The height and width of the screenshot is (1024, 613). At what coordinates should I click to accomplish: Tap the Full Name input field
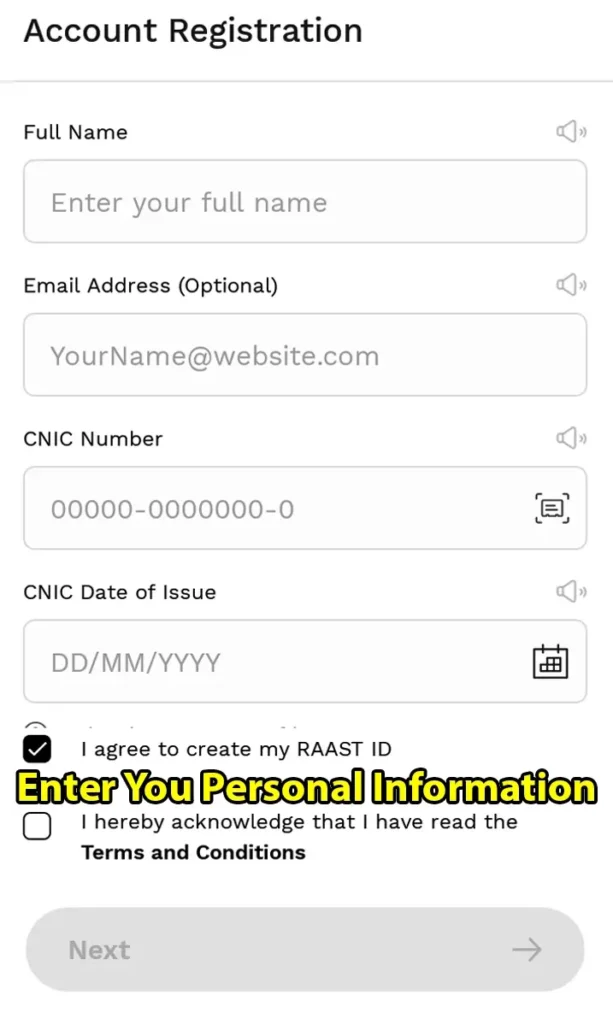pos(304,202)
